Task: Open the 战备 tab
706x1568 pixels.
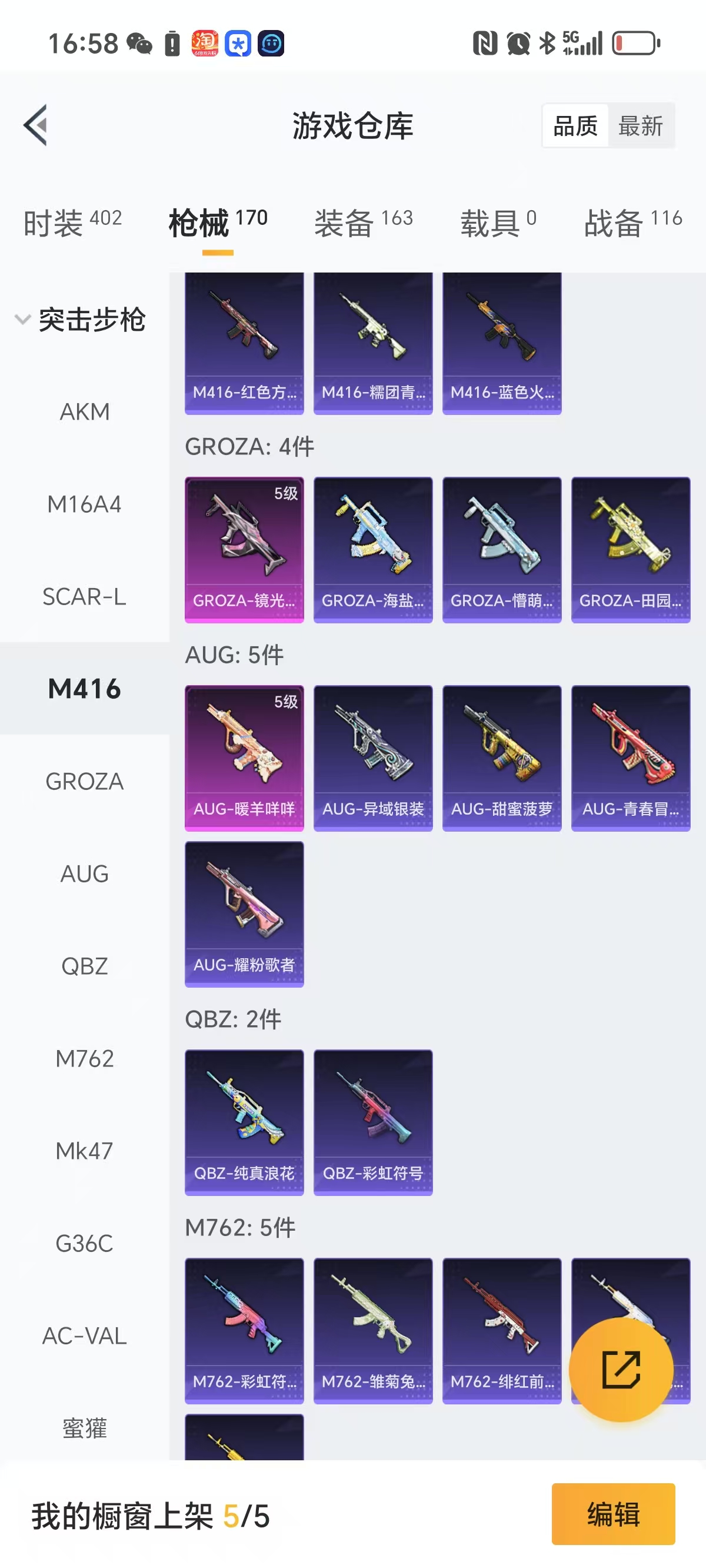Action: (x=633, y=222)
